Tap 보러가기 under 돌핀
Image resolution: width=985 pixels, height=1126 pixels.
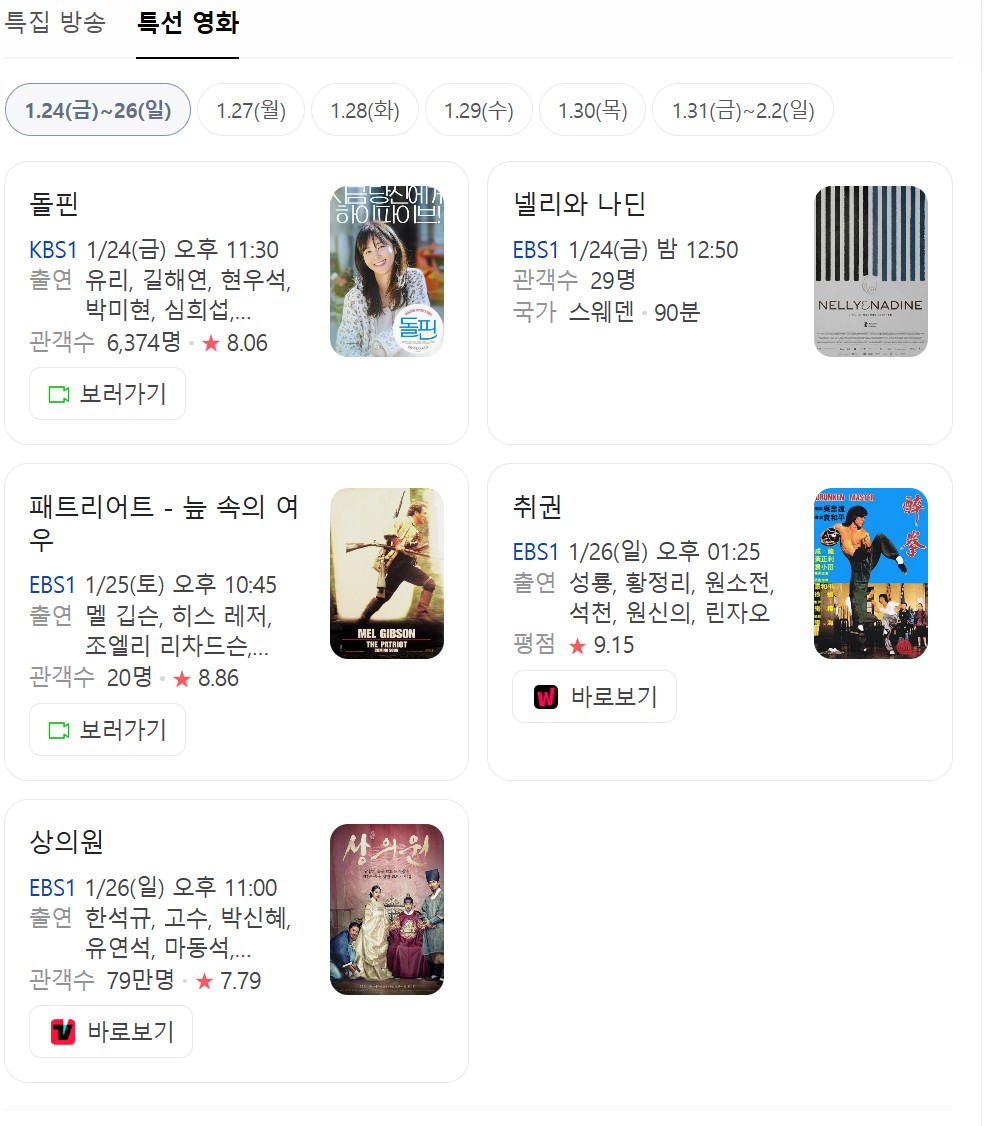(x=107, y=394)
